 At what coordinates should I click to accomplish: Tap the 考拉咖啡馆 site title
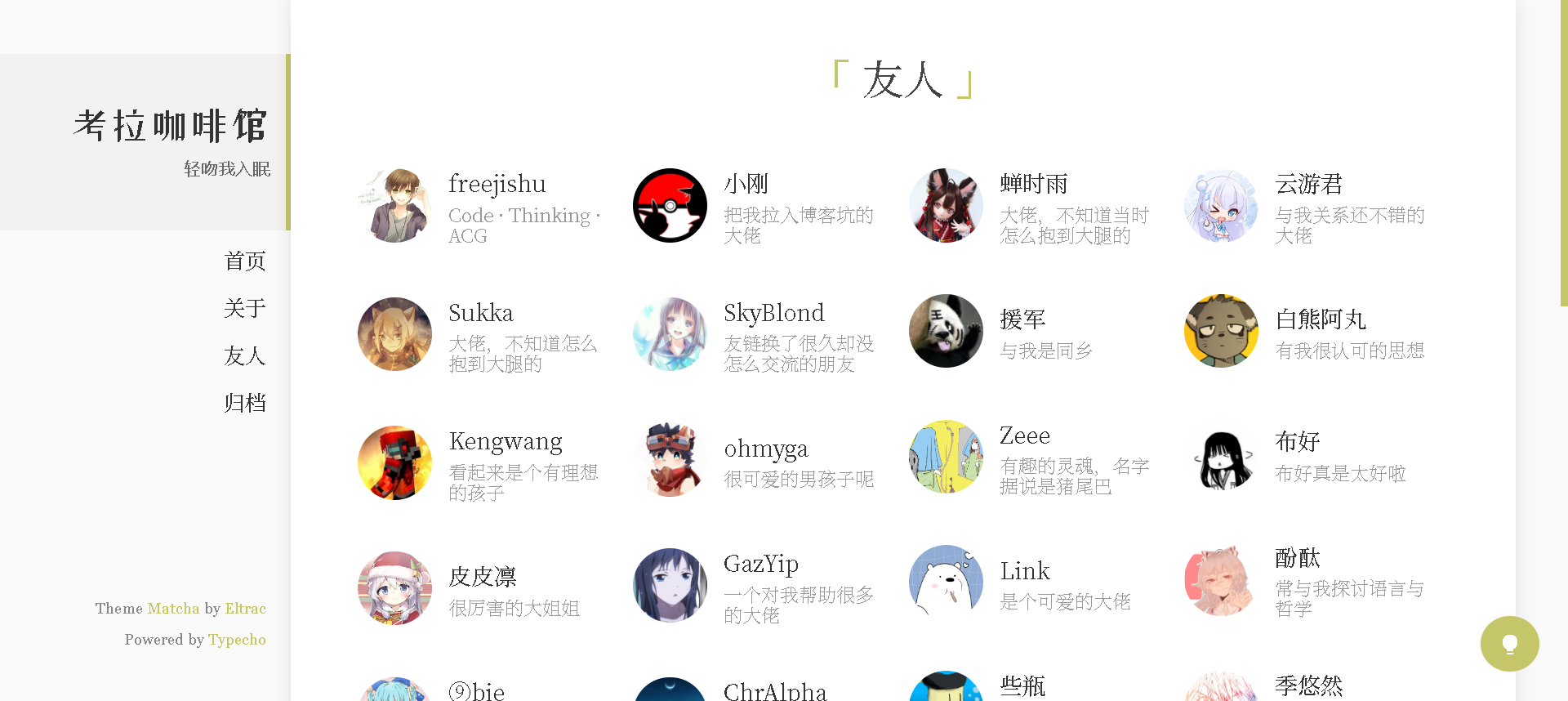click(171, 126)
